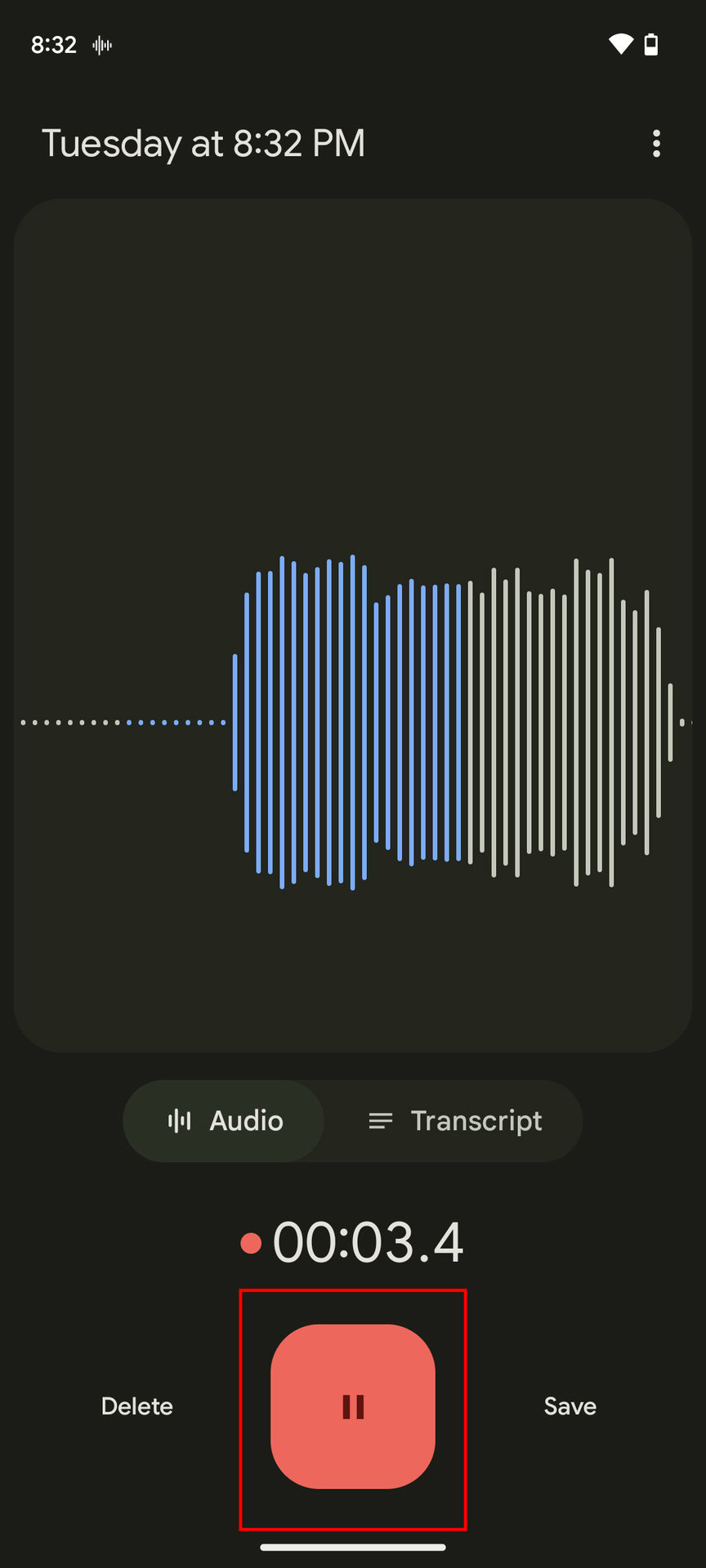Screen dimensions: 706x1568
Task: Select the Audio tab
Action: pos(225,1120)
